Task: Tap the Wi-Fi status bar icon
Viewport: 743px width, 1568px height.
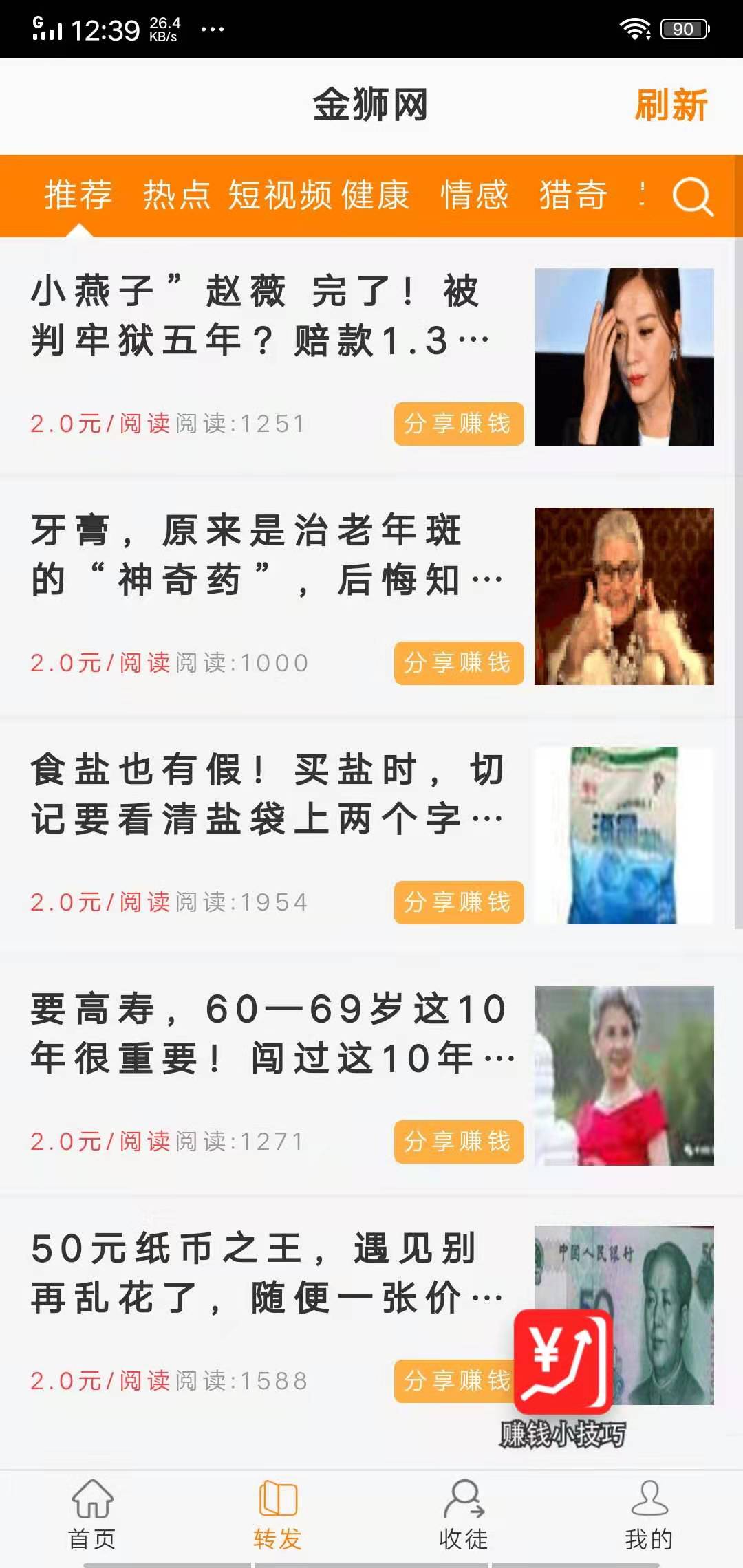Action: coord(635,29)
